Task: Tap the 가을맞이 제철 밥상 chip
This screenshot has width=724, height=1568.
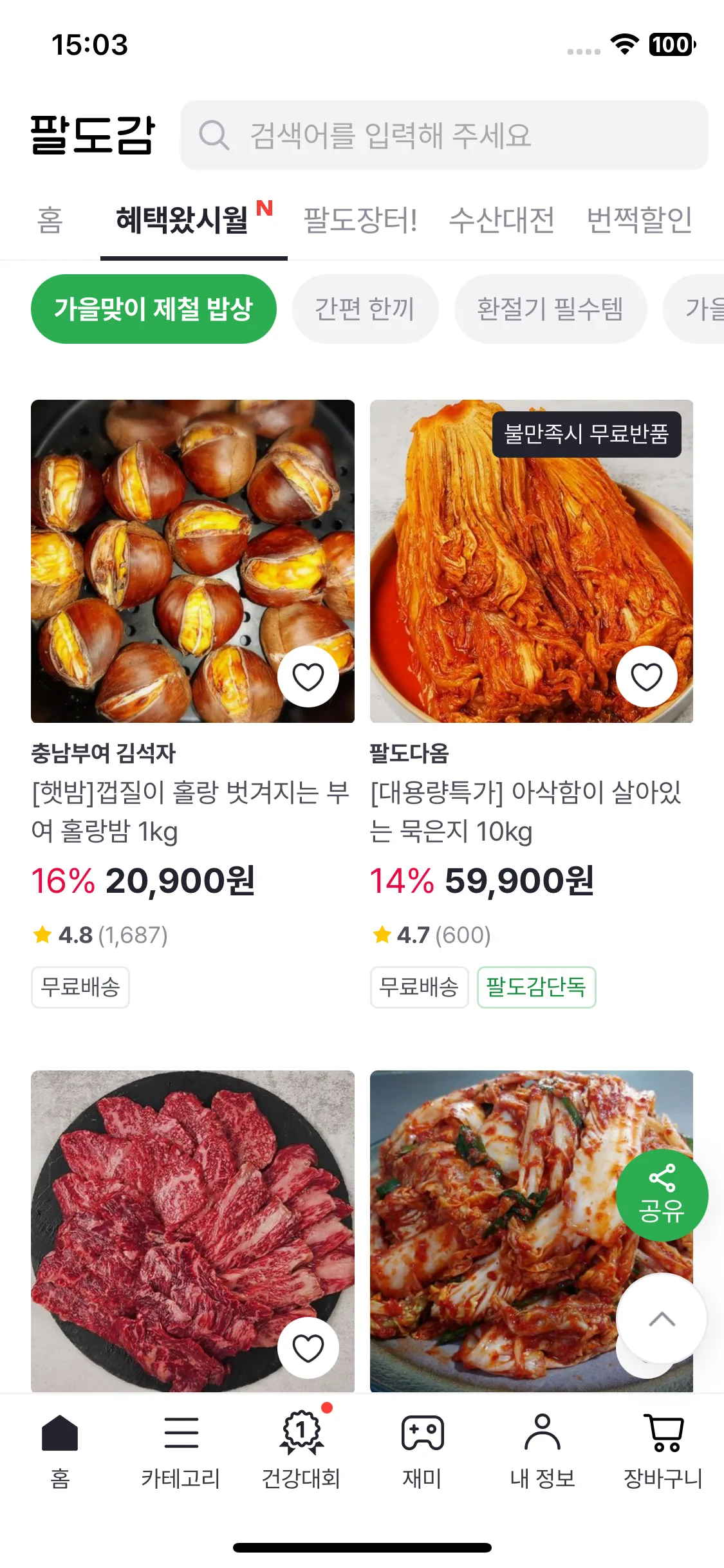Action: tap(153, 309)
